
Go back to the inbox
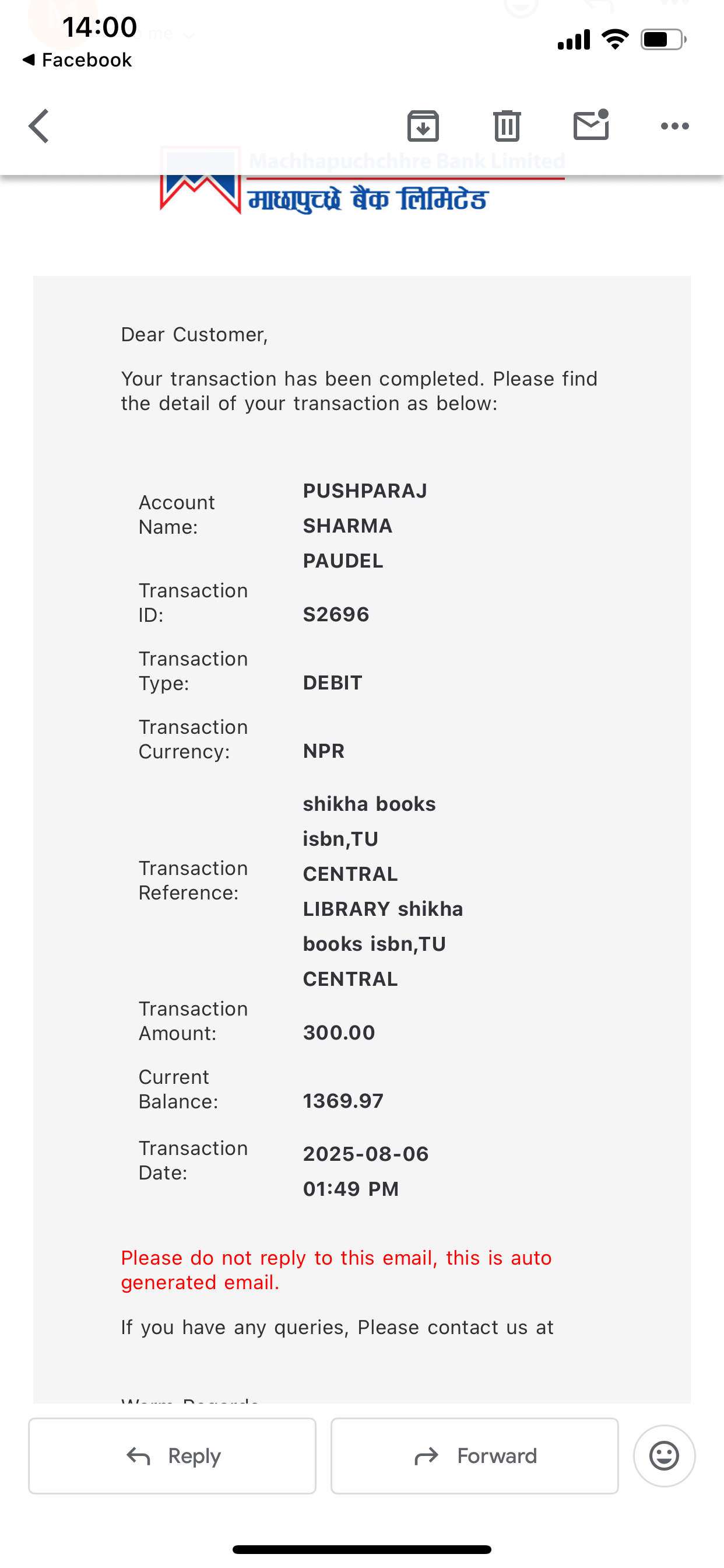coord(39,127)
